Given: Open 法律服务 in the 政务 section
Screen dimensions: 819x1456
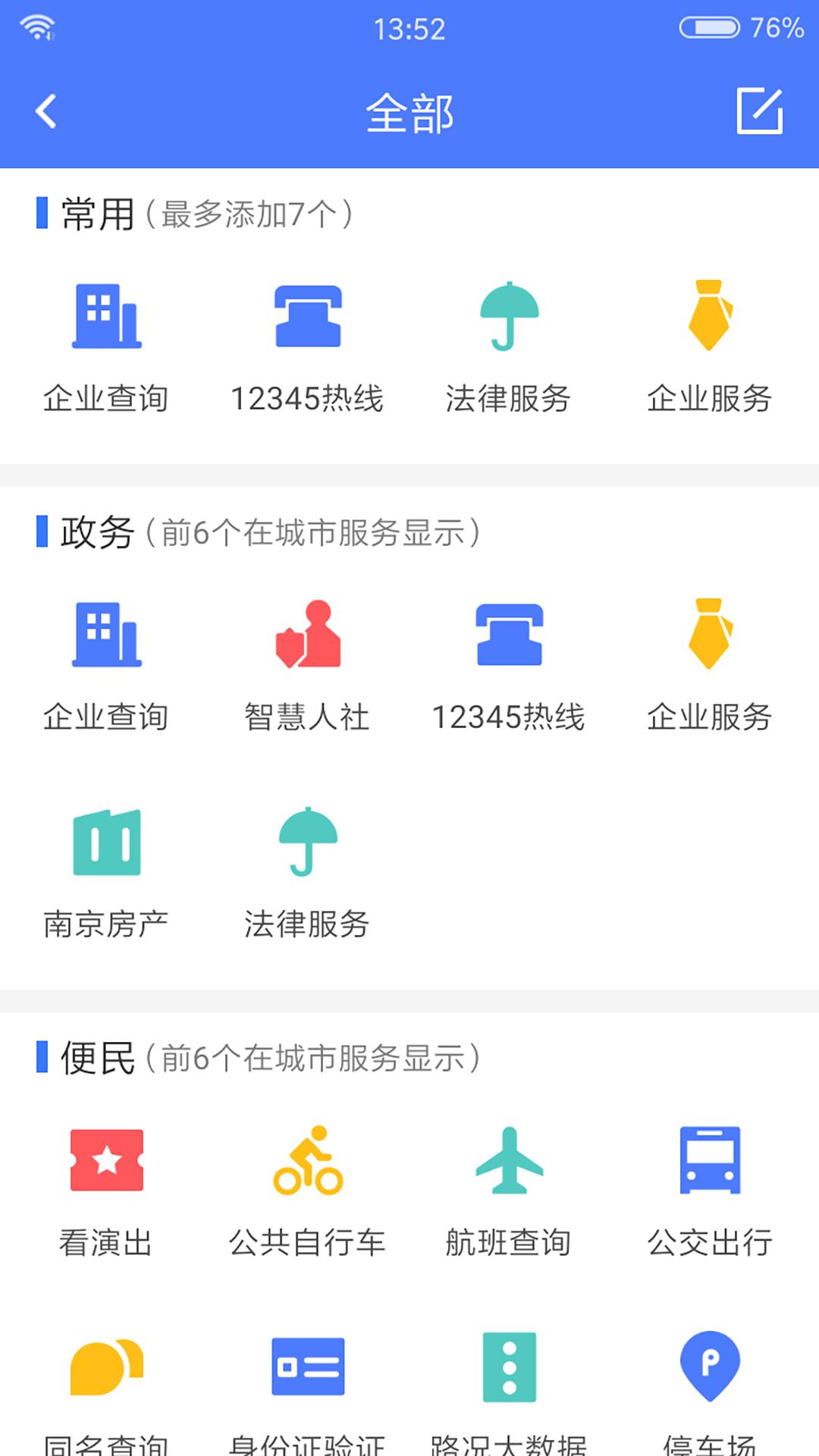Looking at the screenshot, I should click(x=307, y=874).
